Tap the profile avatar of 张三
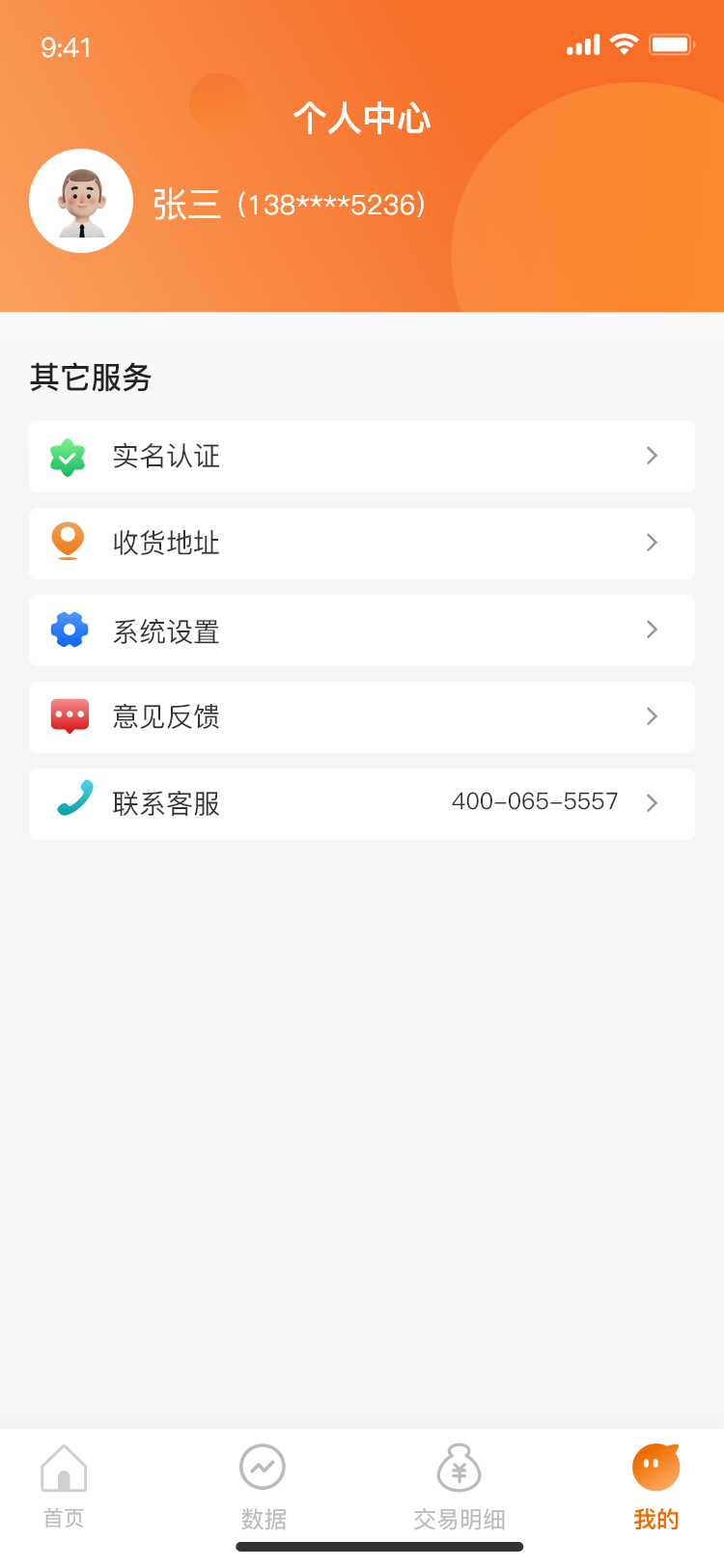The width and height of the screenshot is (724, 1568). 81,201
